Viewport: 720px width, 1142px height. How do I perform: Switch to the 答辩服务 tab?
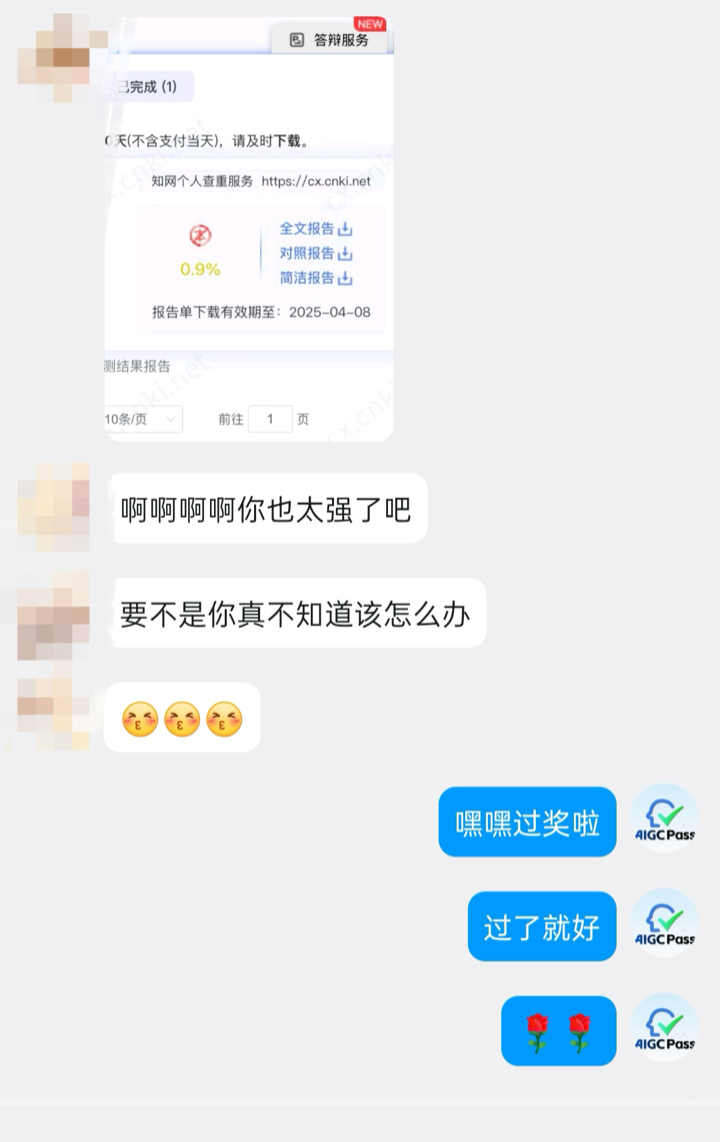pos(342,40)
